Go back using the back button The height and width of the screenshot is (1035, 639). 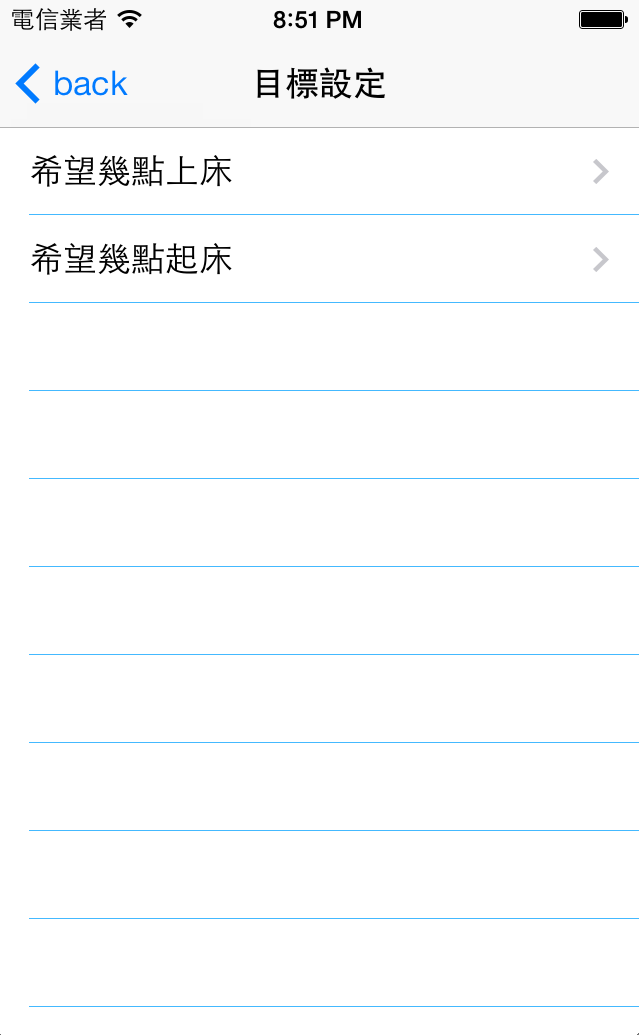[72, 84]
